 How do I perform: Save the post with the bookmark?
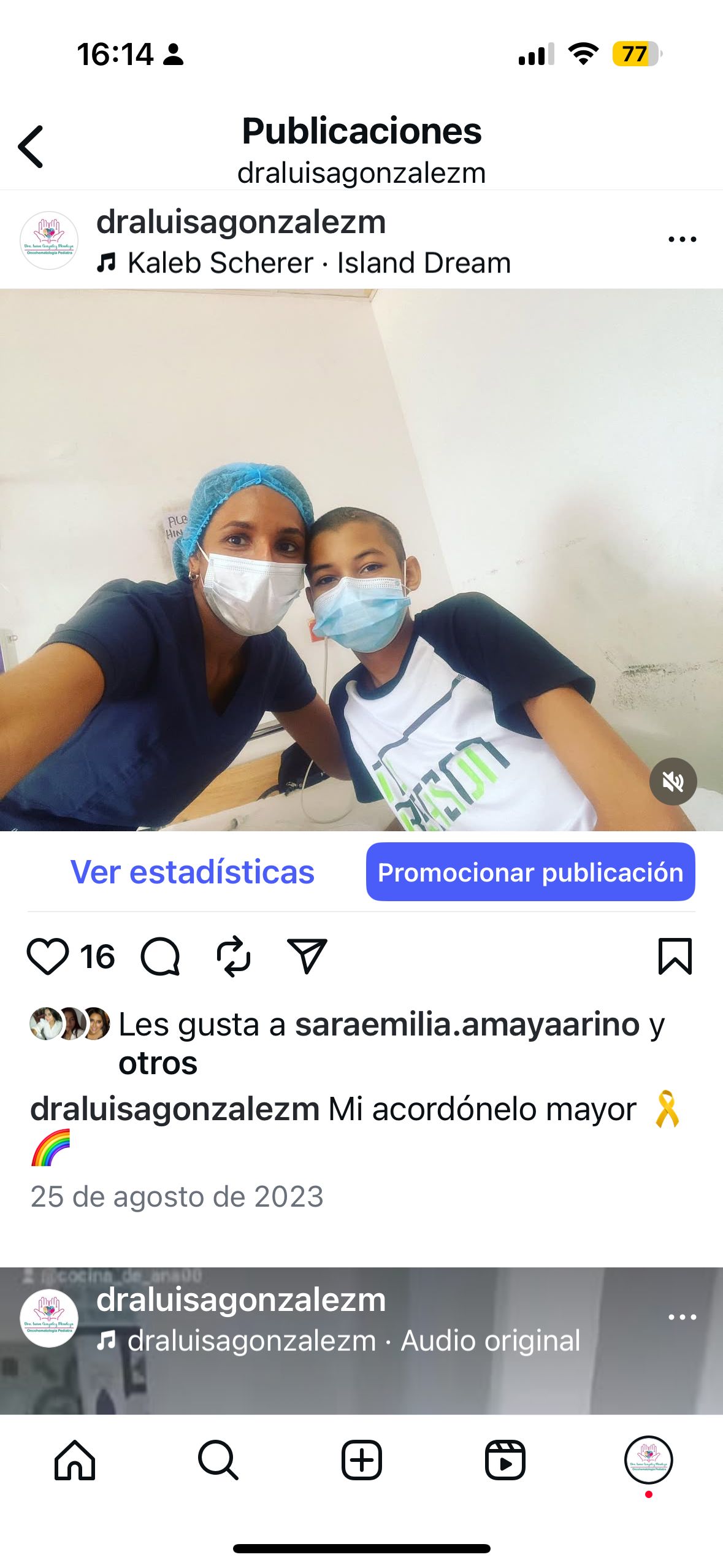(x=675, y=956)
